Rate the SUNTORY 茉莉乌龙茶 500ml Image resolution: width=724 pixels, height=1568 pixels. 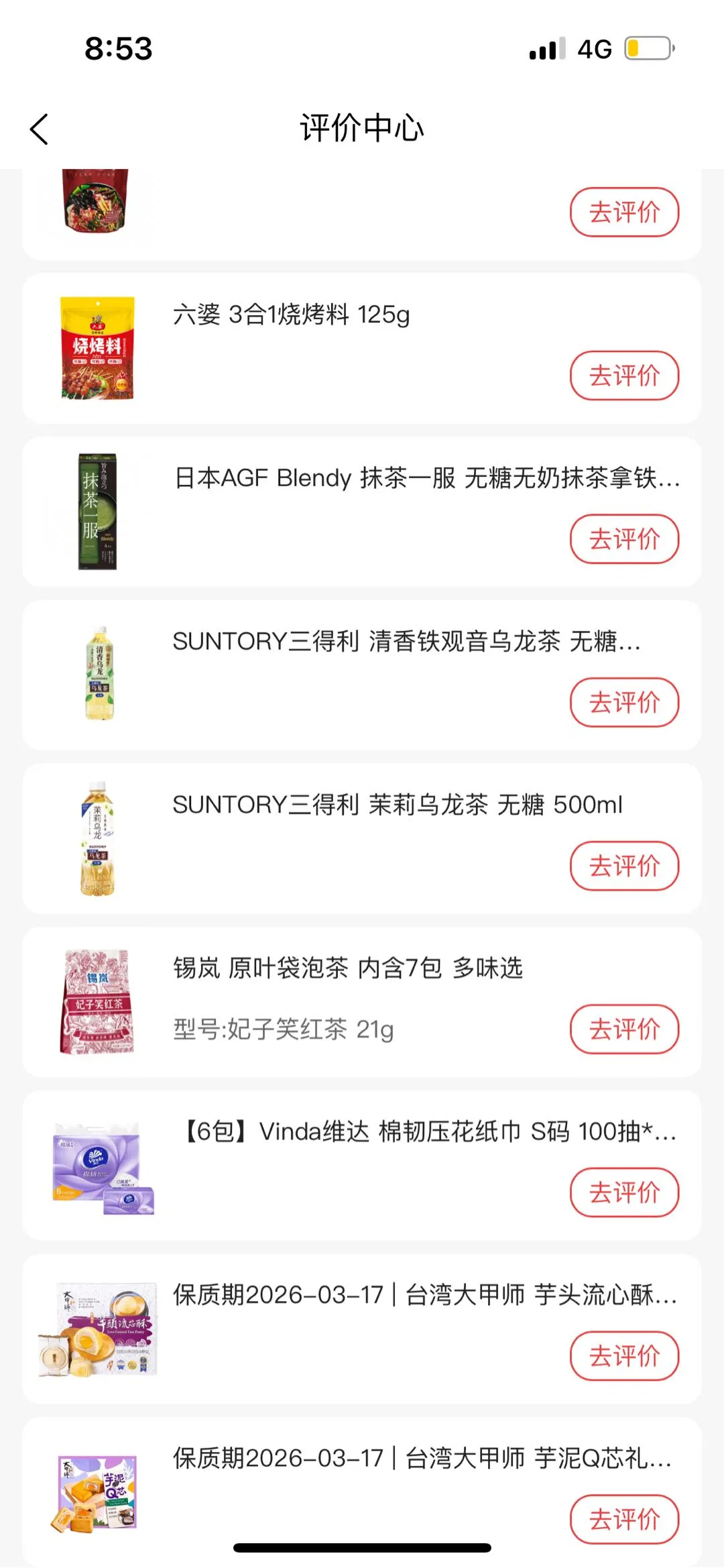[x=624, y=866]
